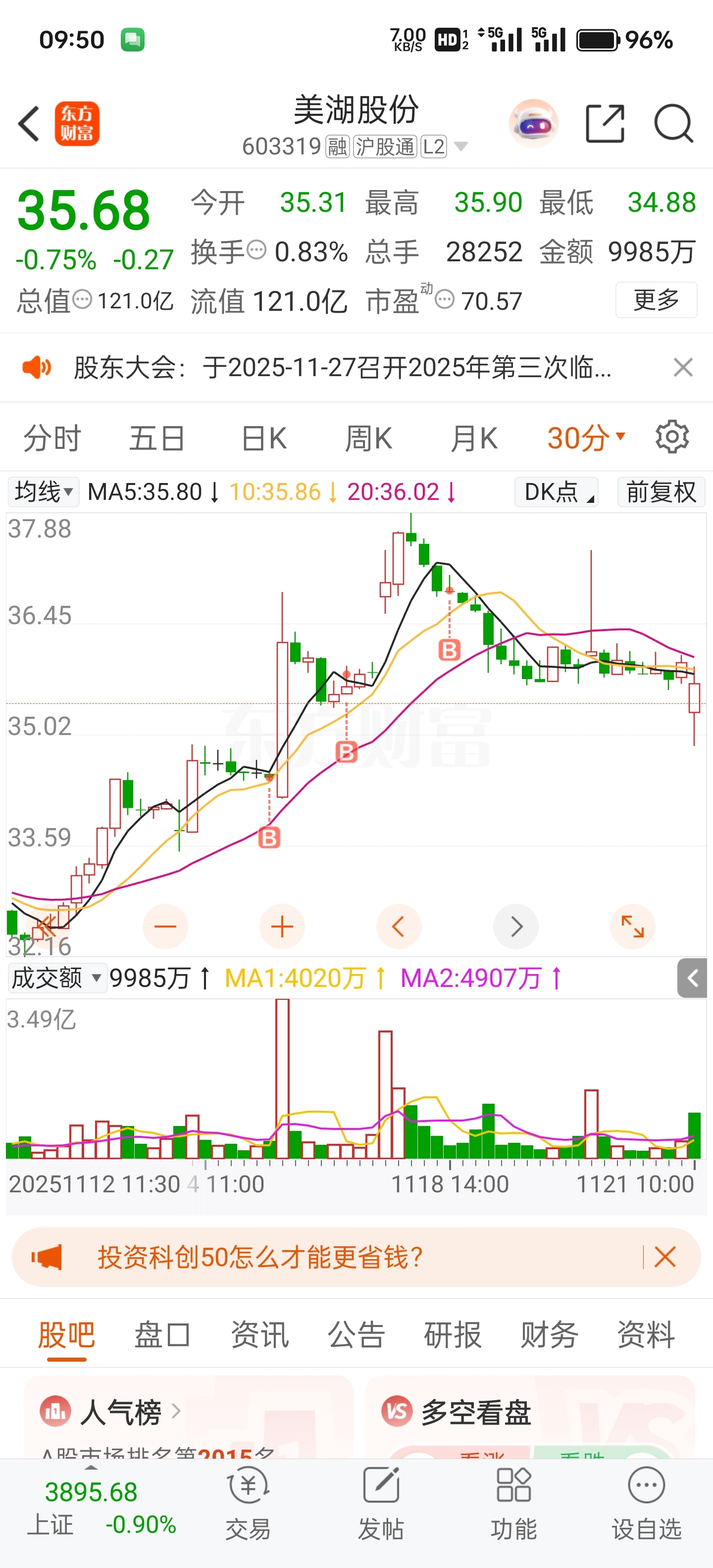Select the 周K chart tab

click(x=368, y=438)
